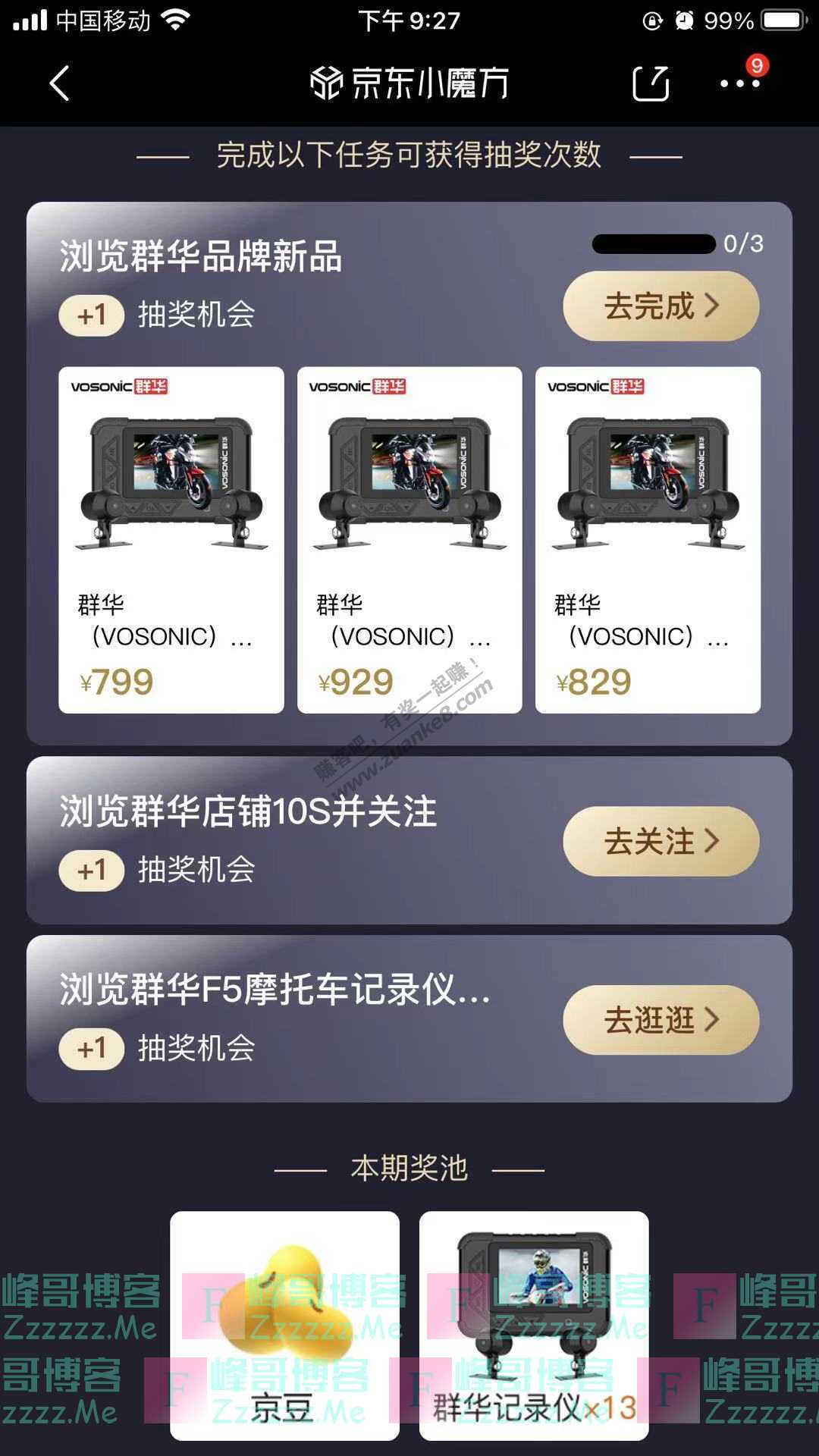This screenshot has width=819, height=1456.
Task: Go back to the previous page
Action: tap(59, 83)
